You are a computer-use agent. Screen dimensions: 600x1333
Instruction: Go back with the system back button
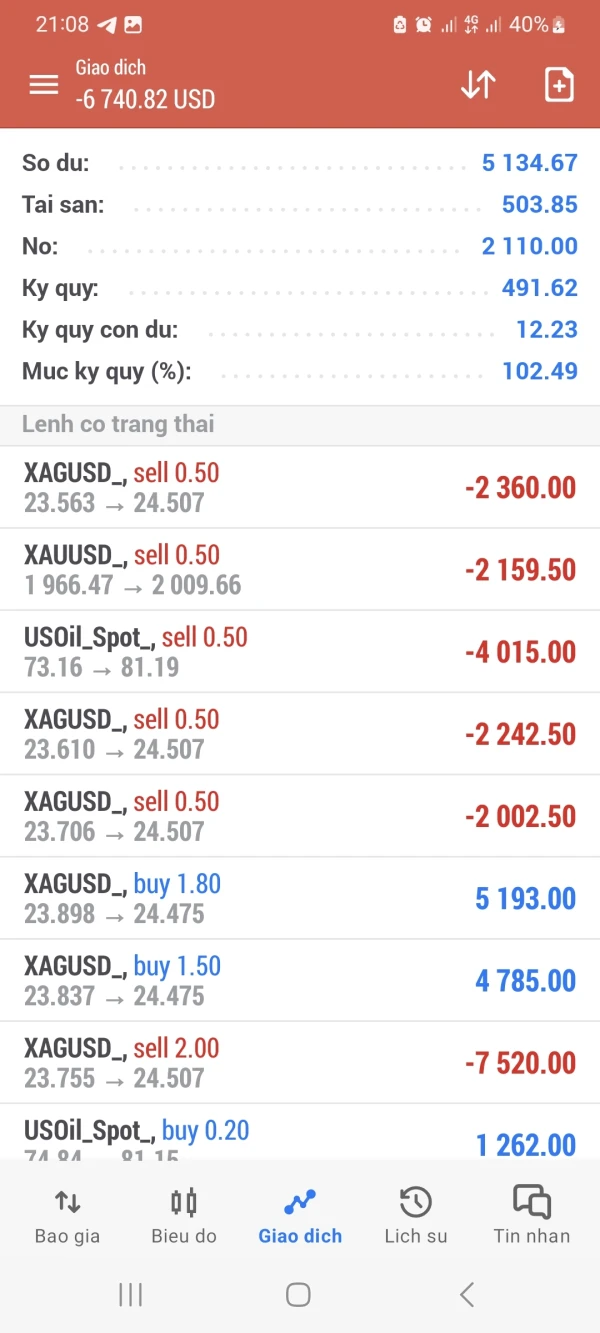(467, 1295)
